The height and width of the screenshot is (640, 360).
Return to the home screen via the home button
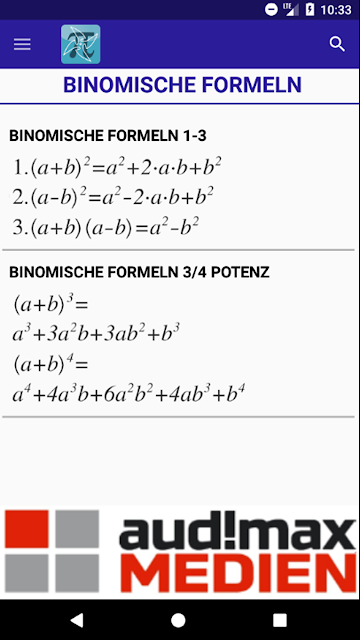[178, 620]
